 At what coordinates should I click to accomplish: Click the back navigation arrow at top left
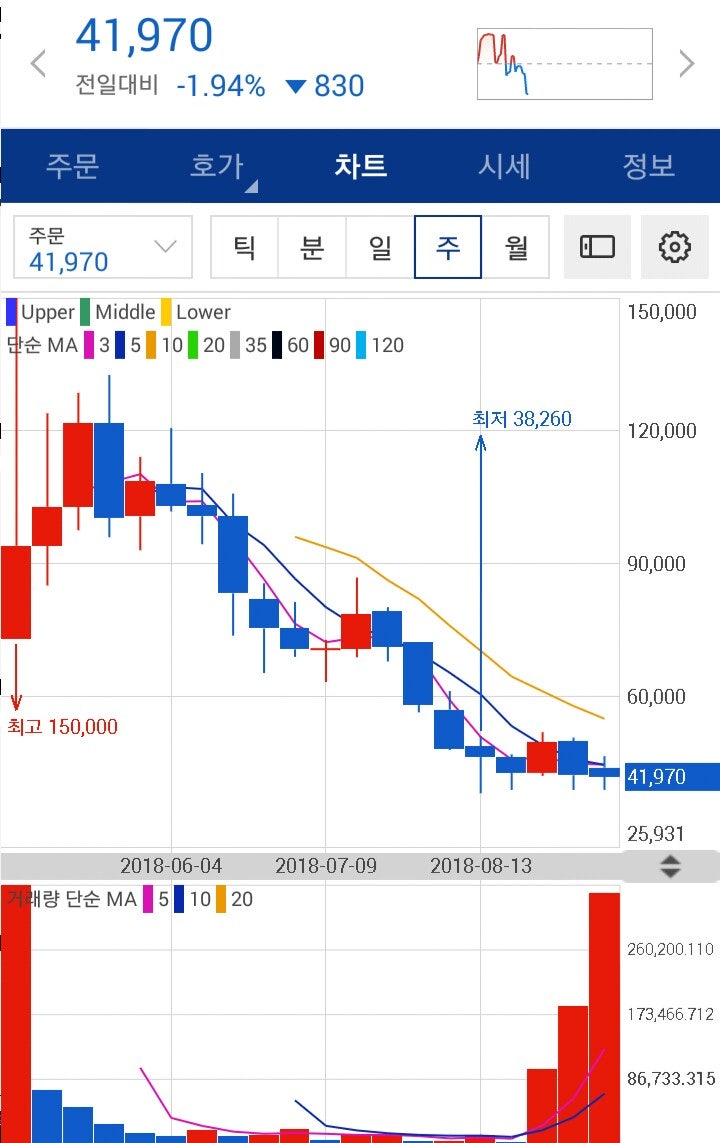click(x=37, y=63)
